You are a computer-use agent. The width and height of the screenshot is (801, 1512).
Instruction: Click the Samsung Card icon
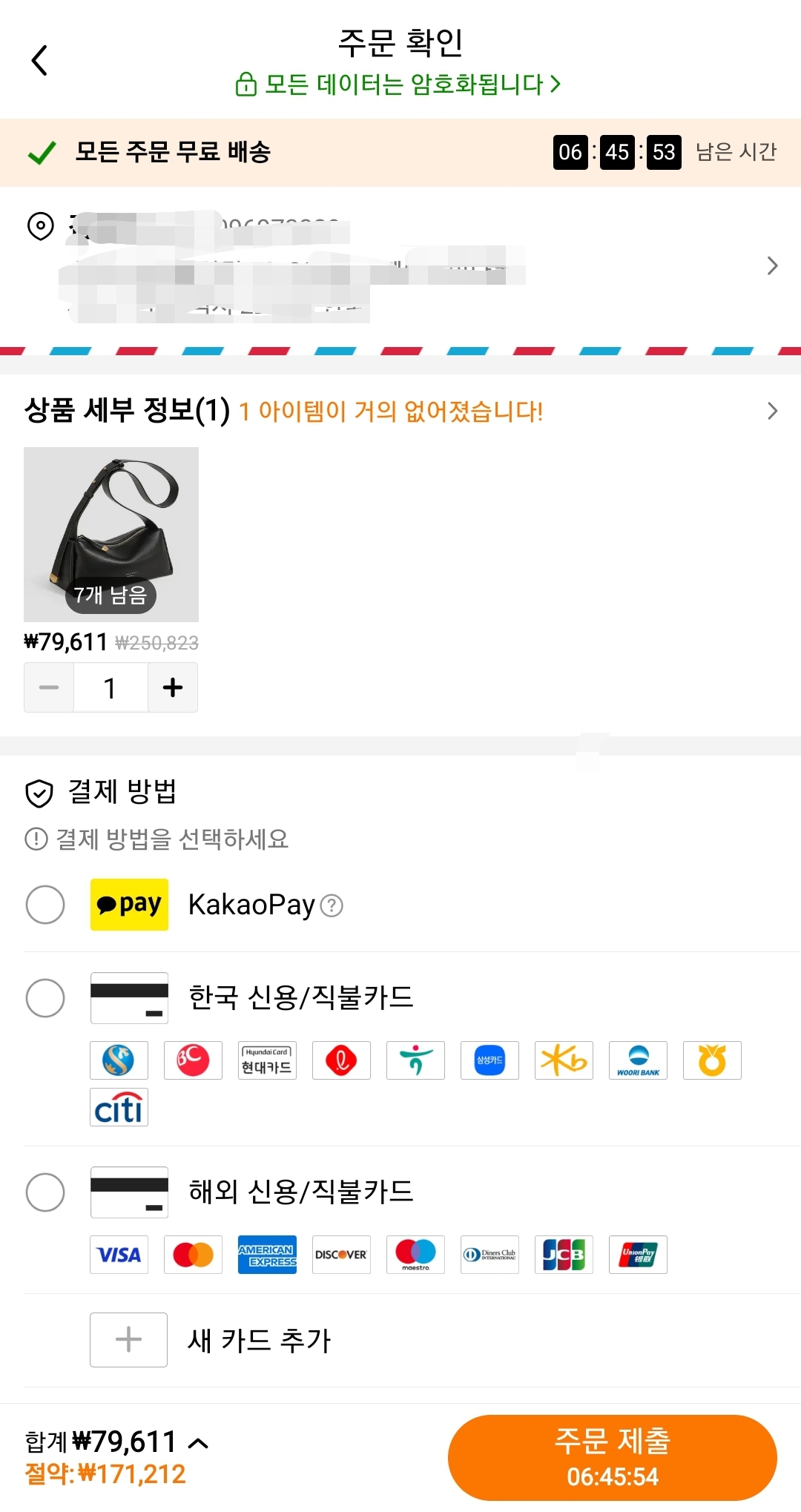(x=489, y=1060)
